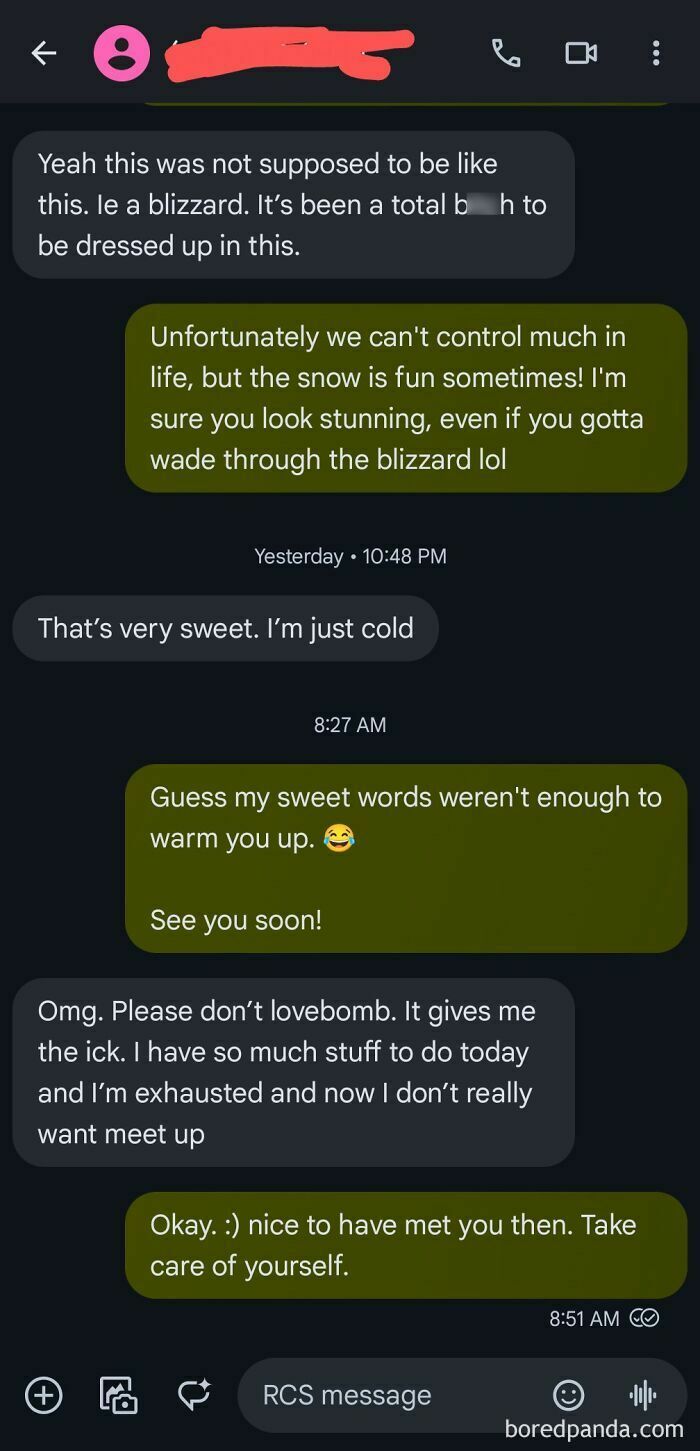Record a voice message

(x=642, y=1394)
